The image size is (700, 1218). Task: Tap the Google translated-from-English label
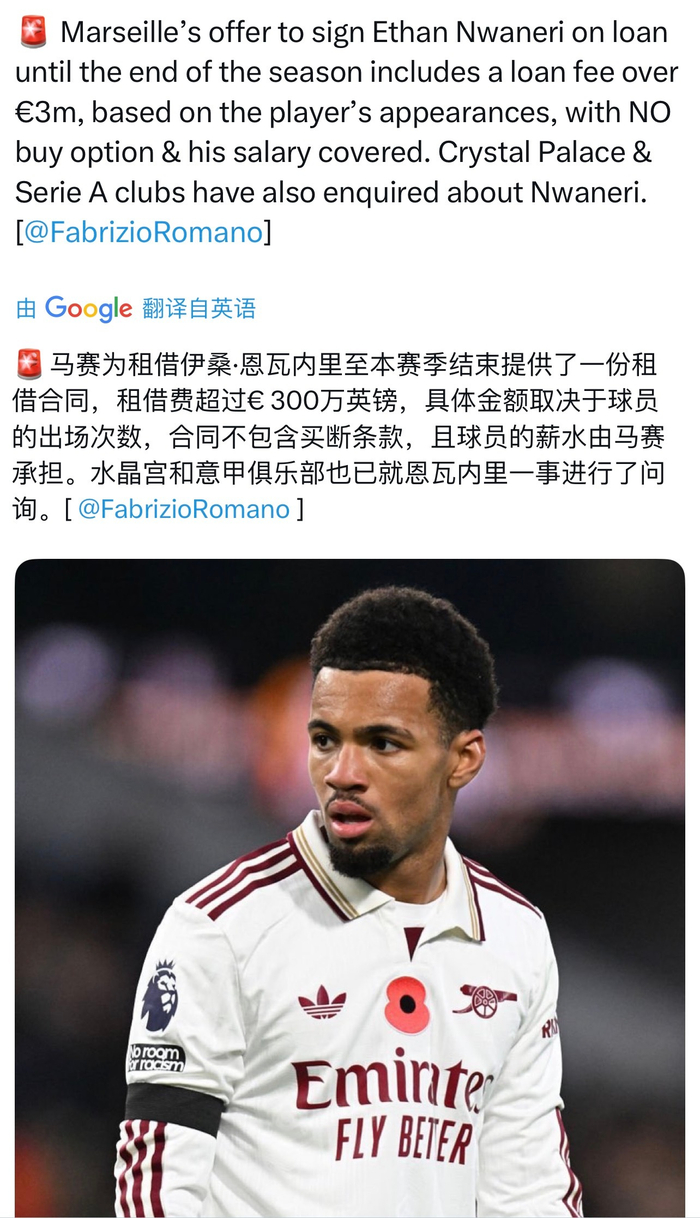tap(136, 309)
